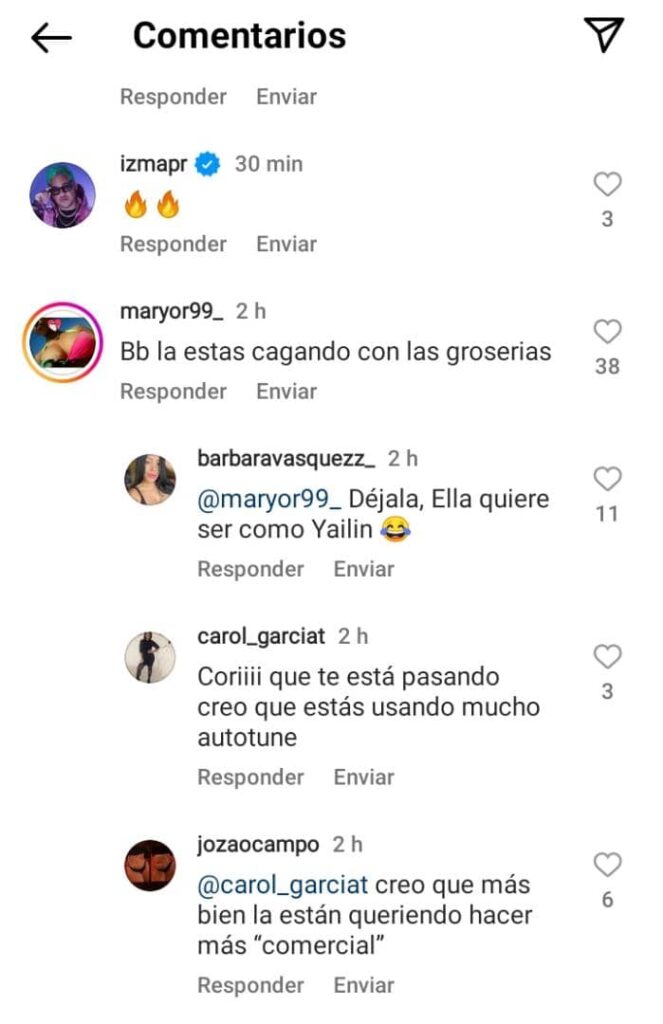This screenshot has height=1024, width=663.
Task: Reply to jozaocampo's comment
Action: pyautogui.click(x=250, y=985)
